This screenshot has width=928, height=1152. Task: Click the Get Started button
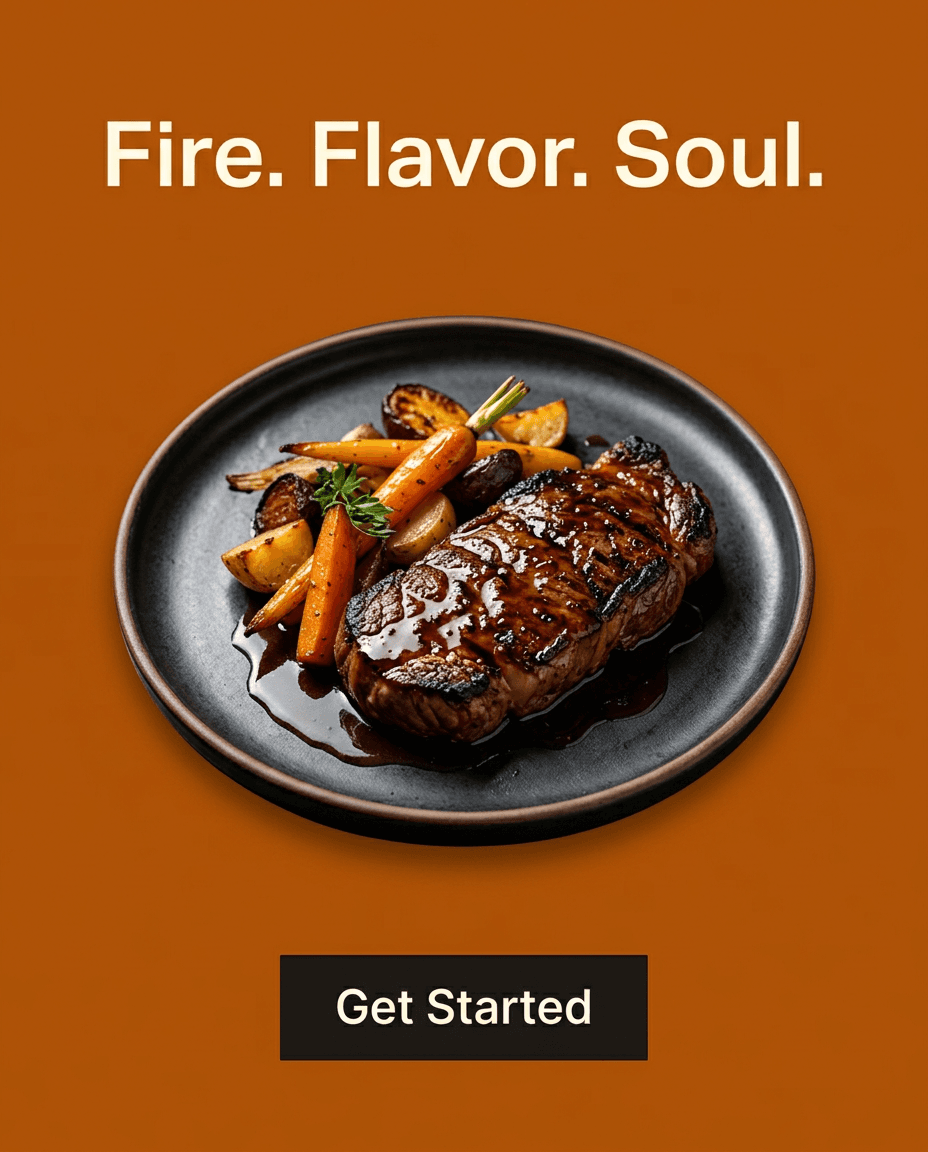pyautogui.click(x=464, y=1007)
